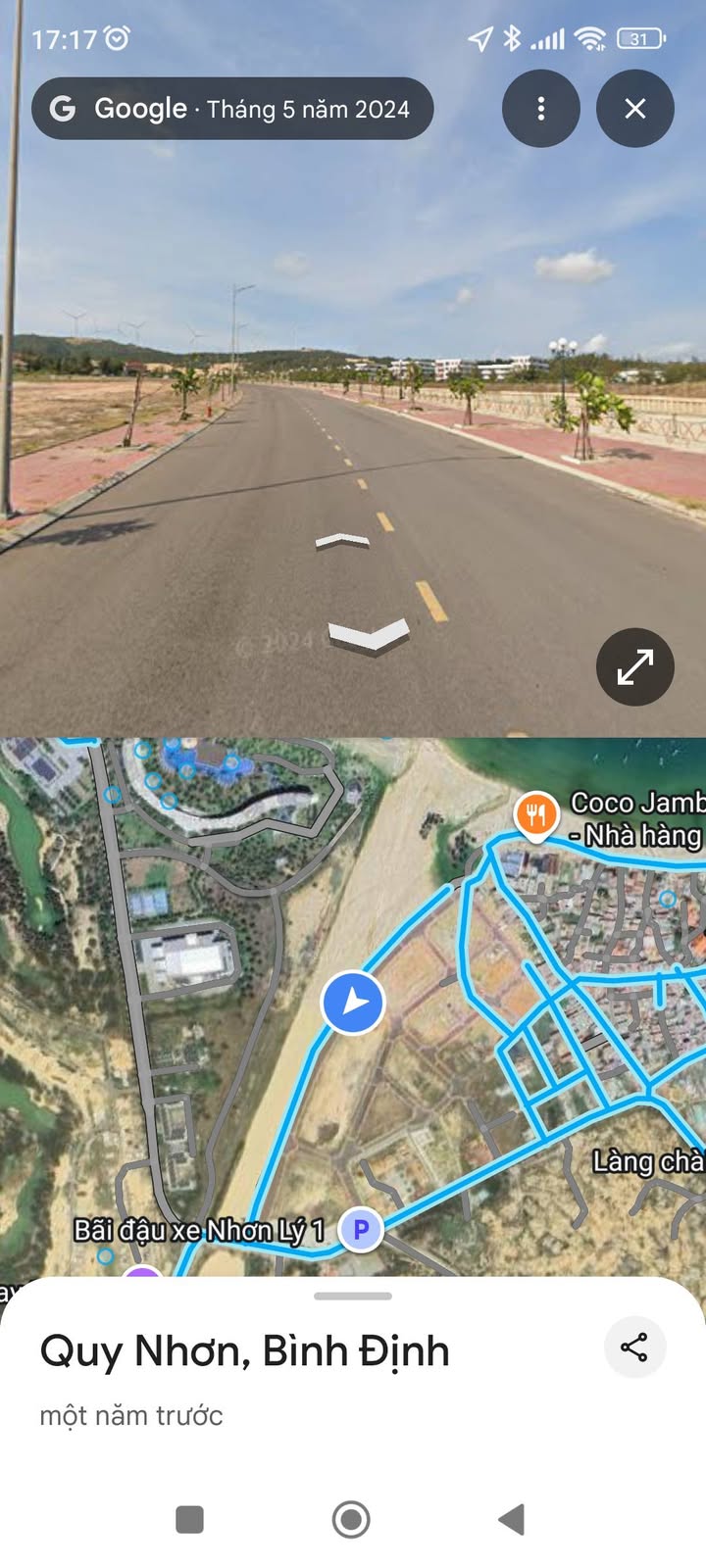The height and width of the screenshot is (1568, 706).
Task: Close the Street View panel
Action: tap(634, 109)
